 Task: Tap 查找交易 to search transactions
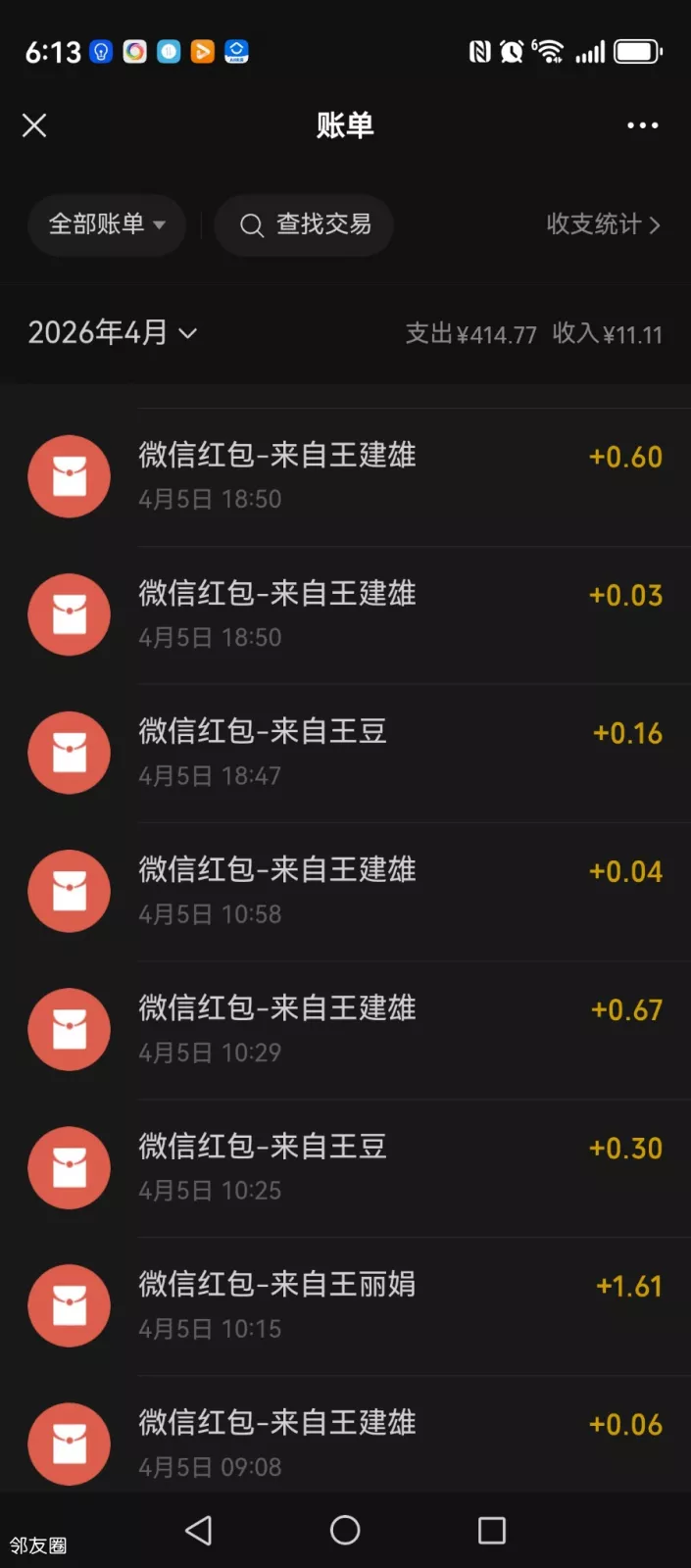305,224
